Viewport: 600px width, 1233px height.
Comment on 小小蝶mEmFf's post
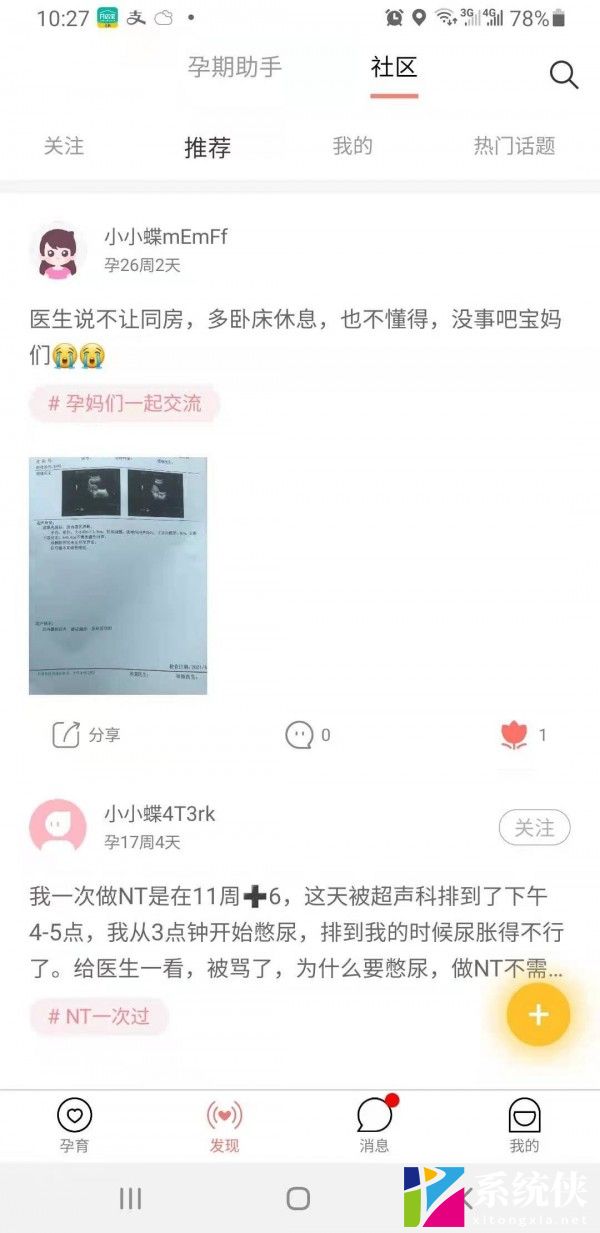pyautogui.click(x=307, y=735)
